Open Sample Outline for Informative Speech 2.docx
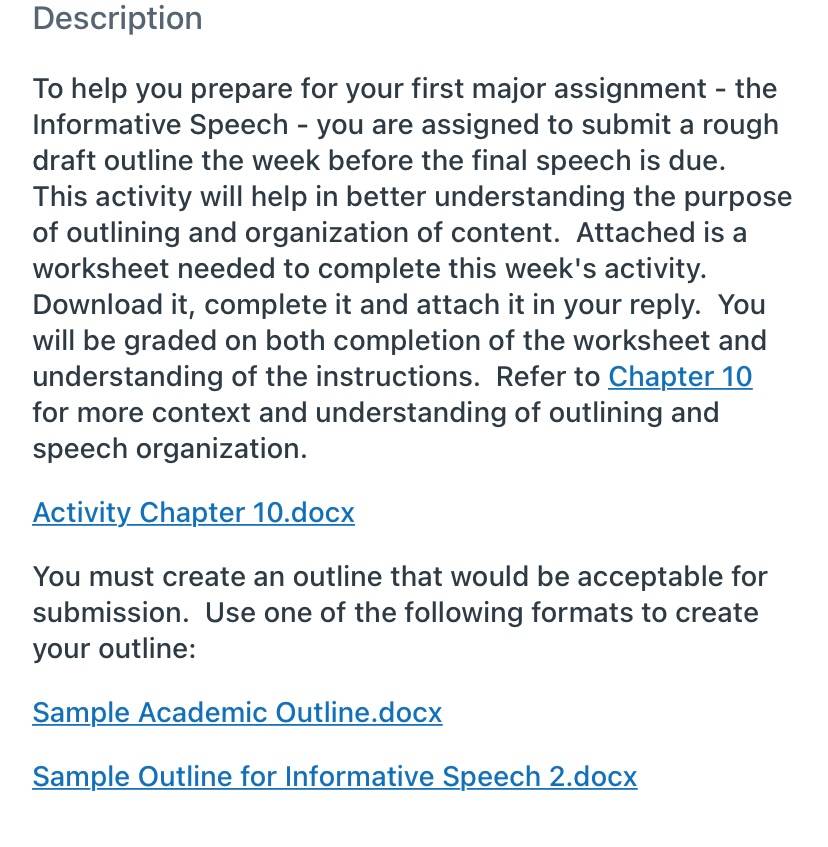Viewport: 828px width, 847px height. (x=335, y=777)
